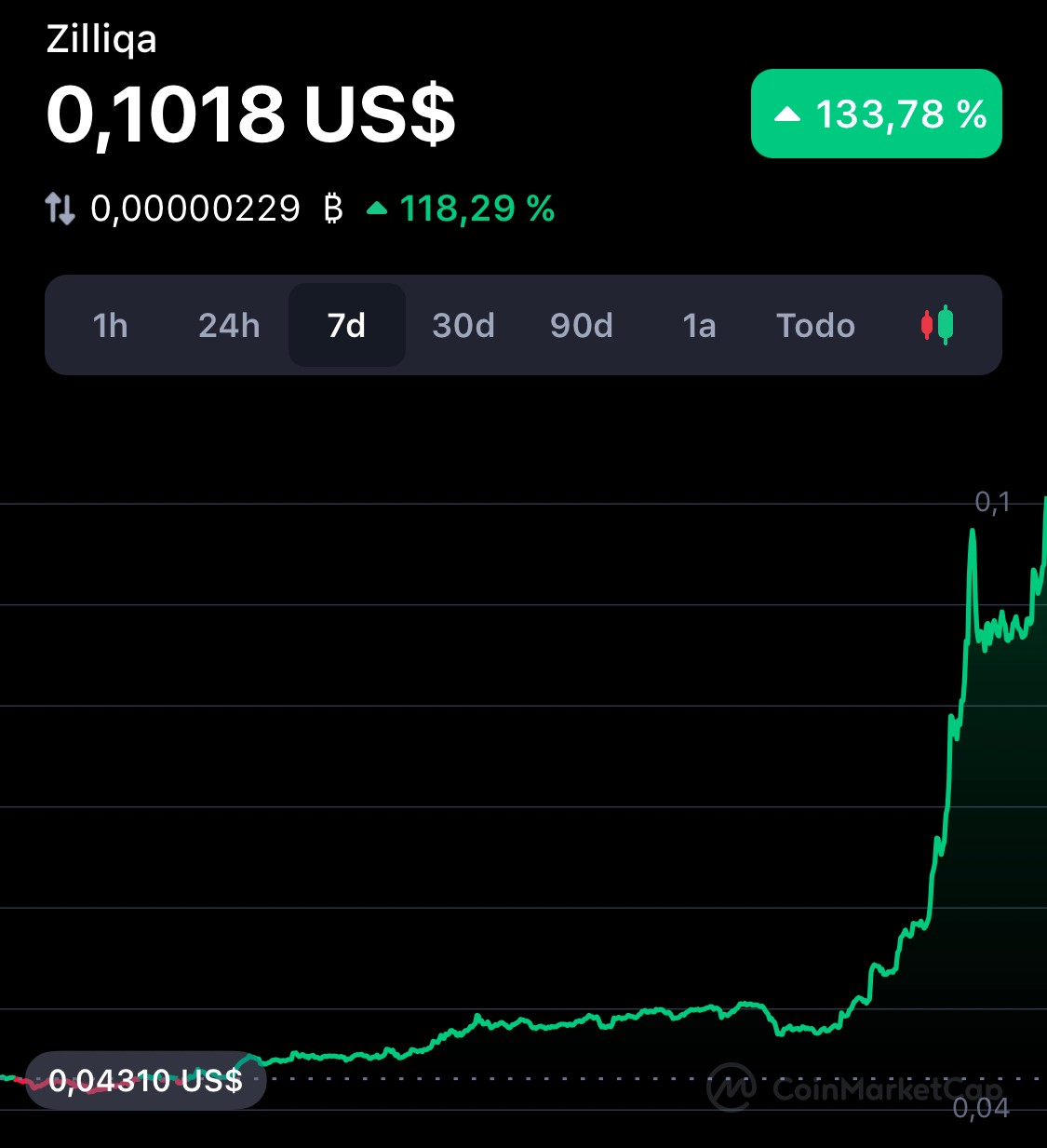Switch the chart to 1h range
This screenshot has height=1148, width=1047.
111,326
